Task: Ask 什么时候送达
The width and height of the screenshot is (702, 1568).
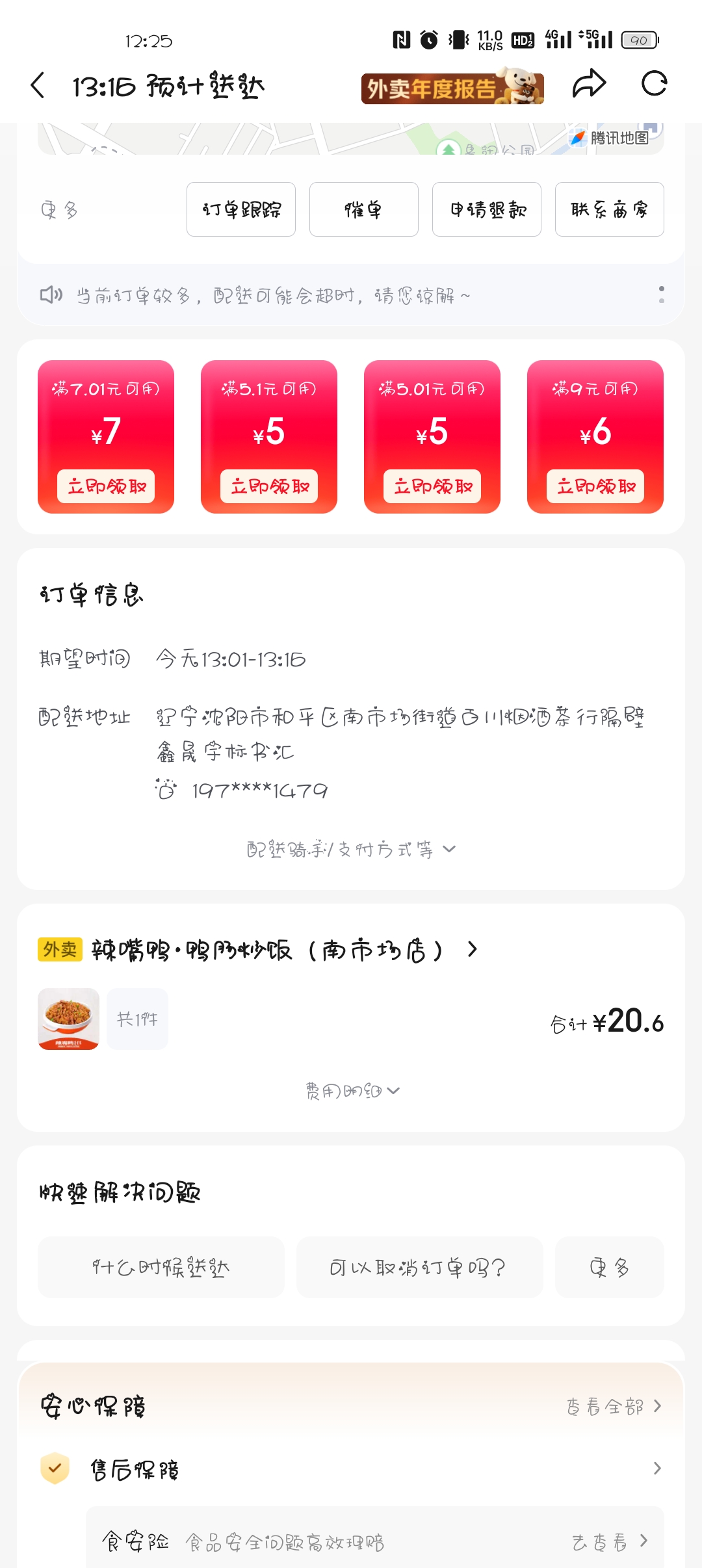Action: pyautogui.click(x=161, y=1268)
